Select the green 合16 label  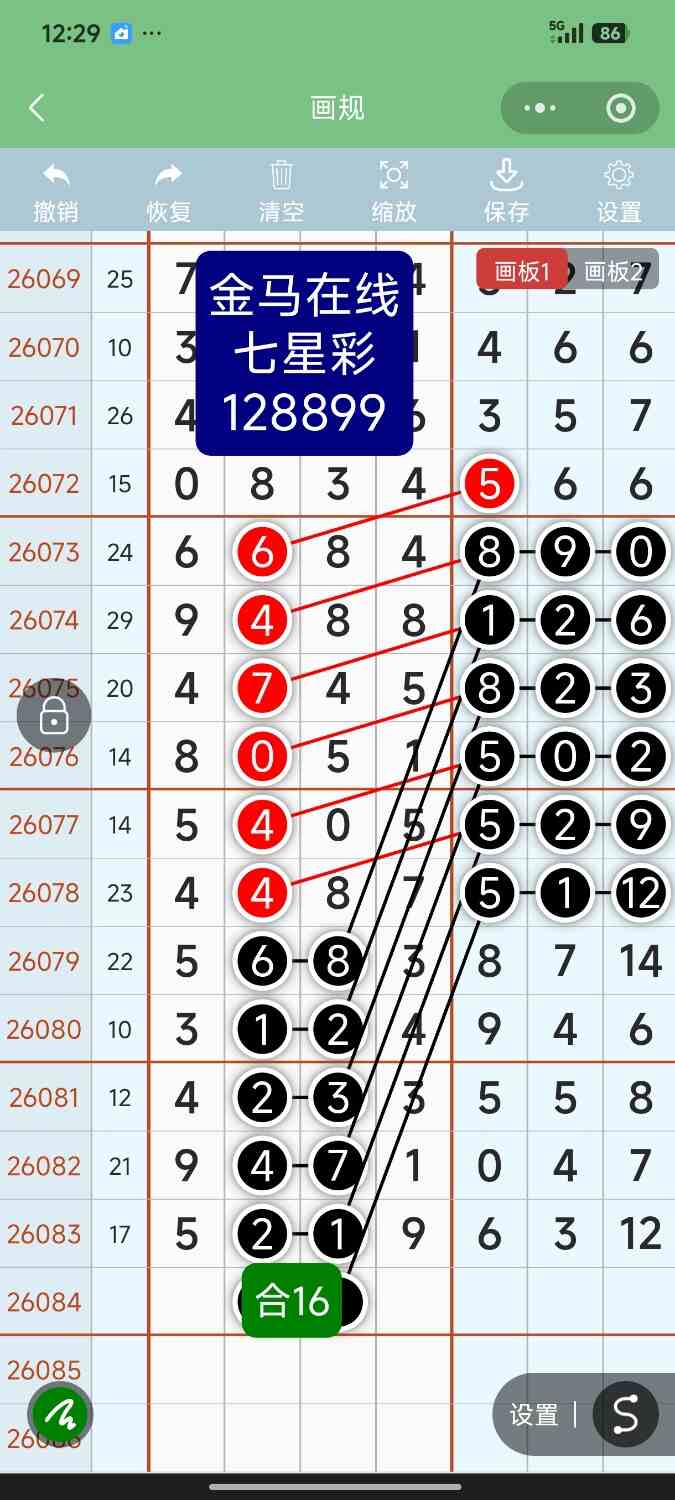pos(292,1301)
